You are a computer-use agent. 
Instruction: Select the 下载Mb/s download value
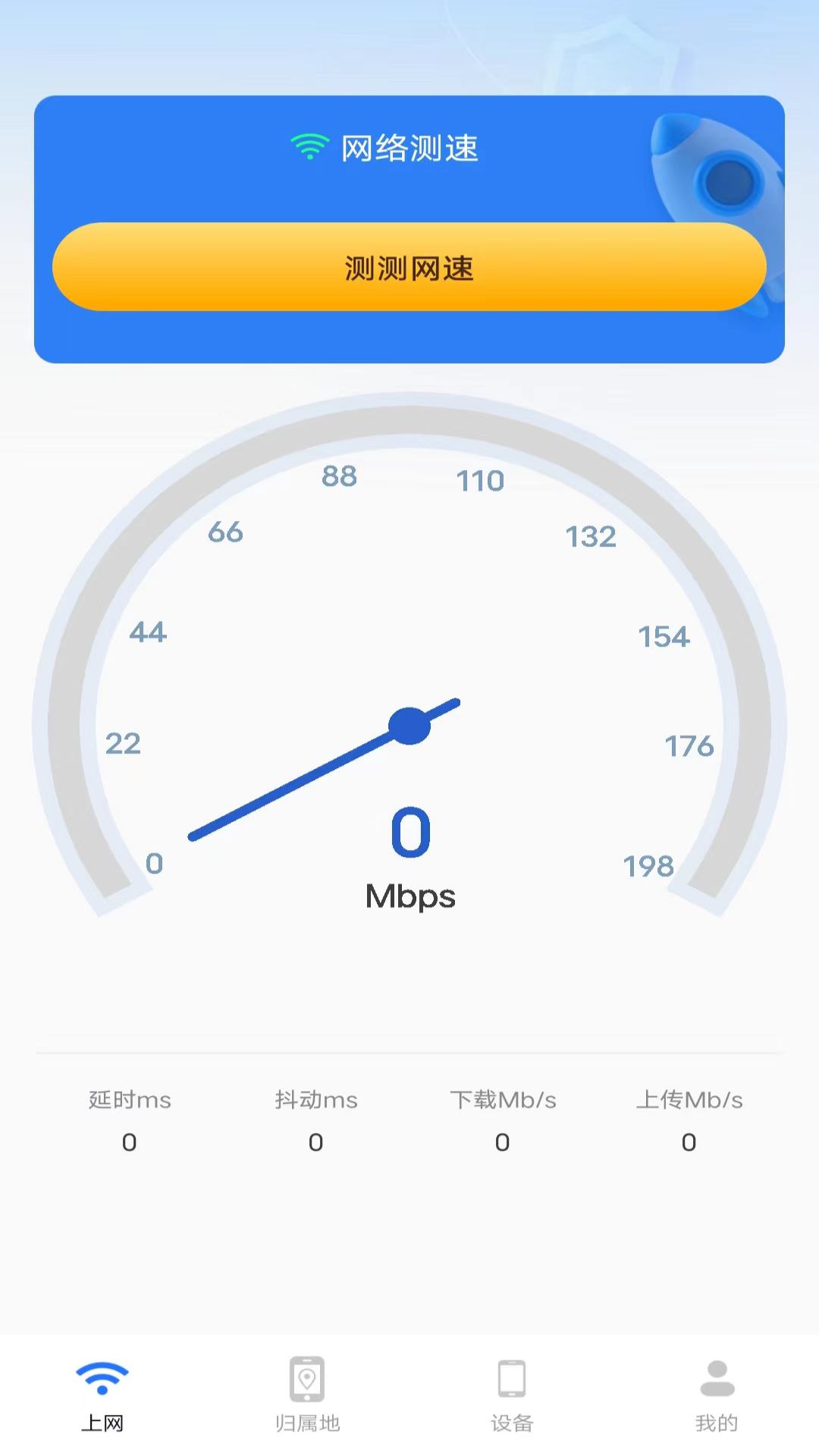coord(503,1142)
